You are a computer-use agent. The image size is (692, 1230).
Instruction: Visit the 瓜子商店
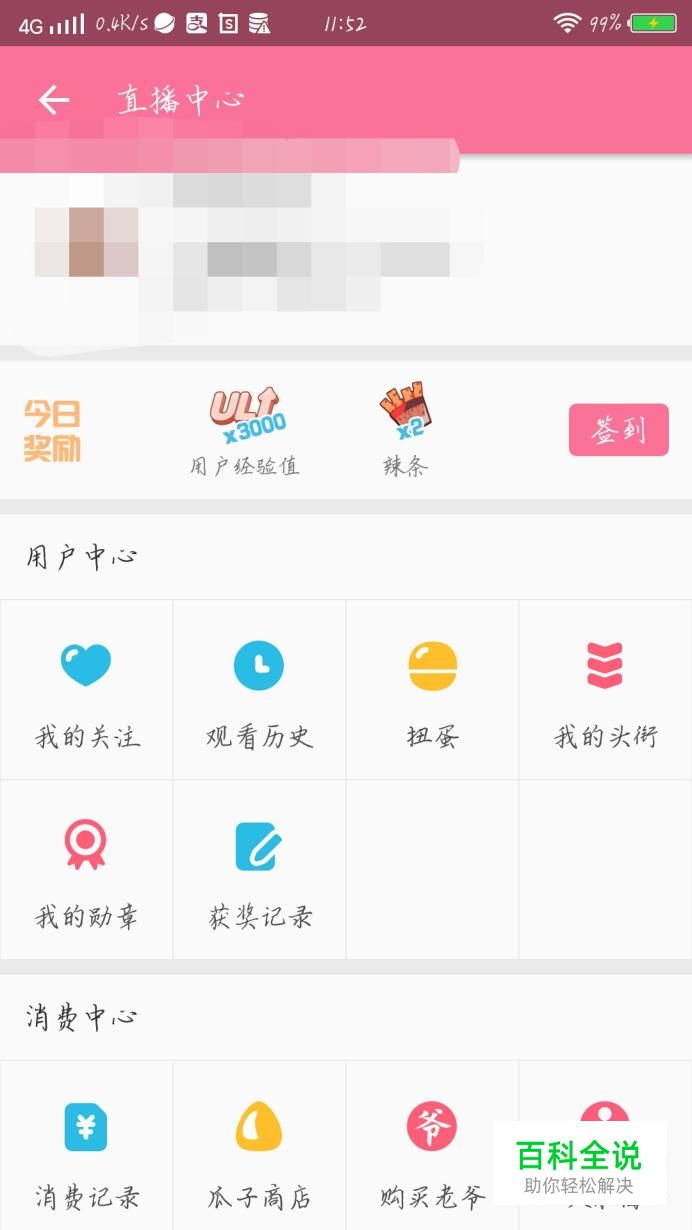[259, 1150]
